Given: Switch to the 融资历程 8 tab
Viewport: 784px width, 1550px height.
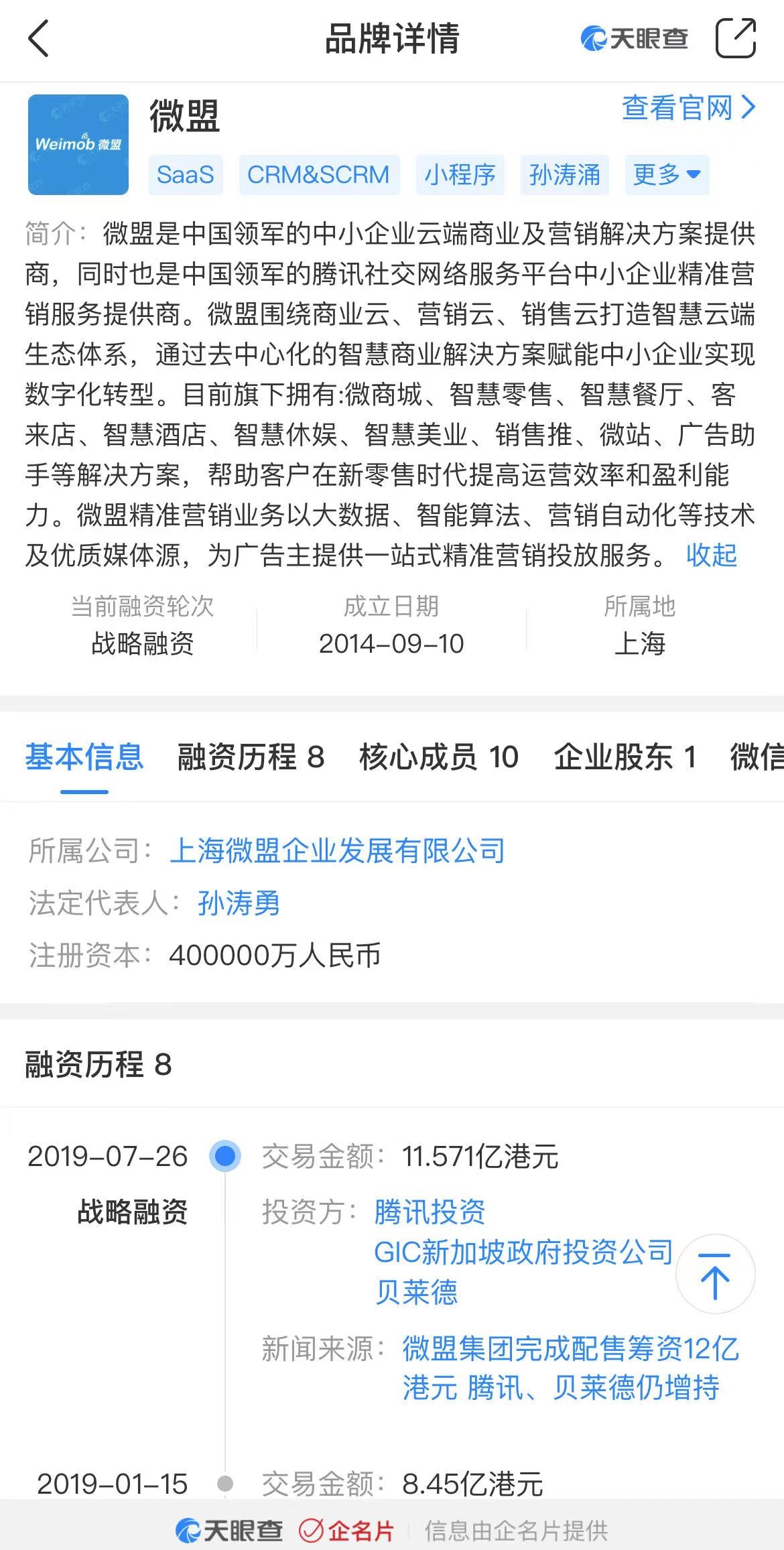Looking at the screenshot, I should click(x=251, y=757).
